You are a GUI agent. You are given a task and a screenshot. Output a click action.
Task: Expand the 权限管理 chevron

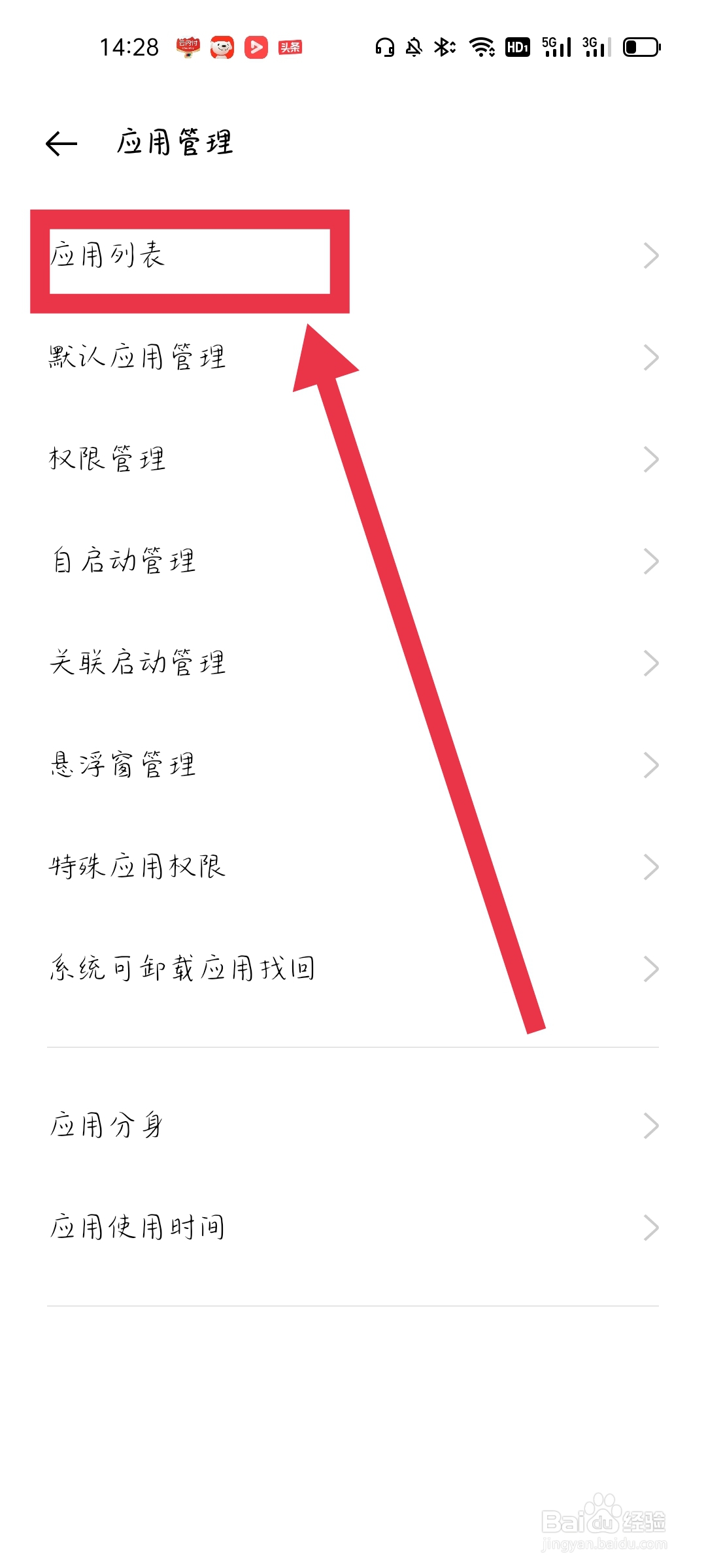[x=650, y=460]
